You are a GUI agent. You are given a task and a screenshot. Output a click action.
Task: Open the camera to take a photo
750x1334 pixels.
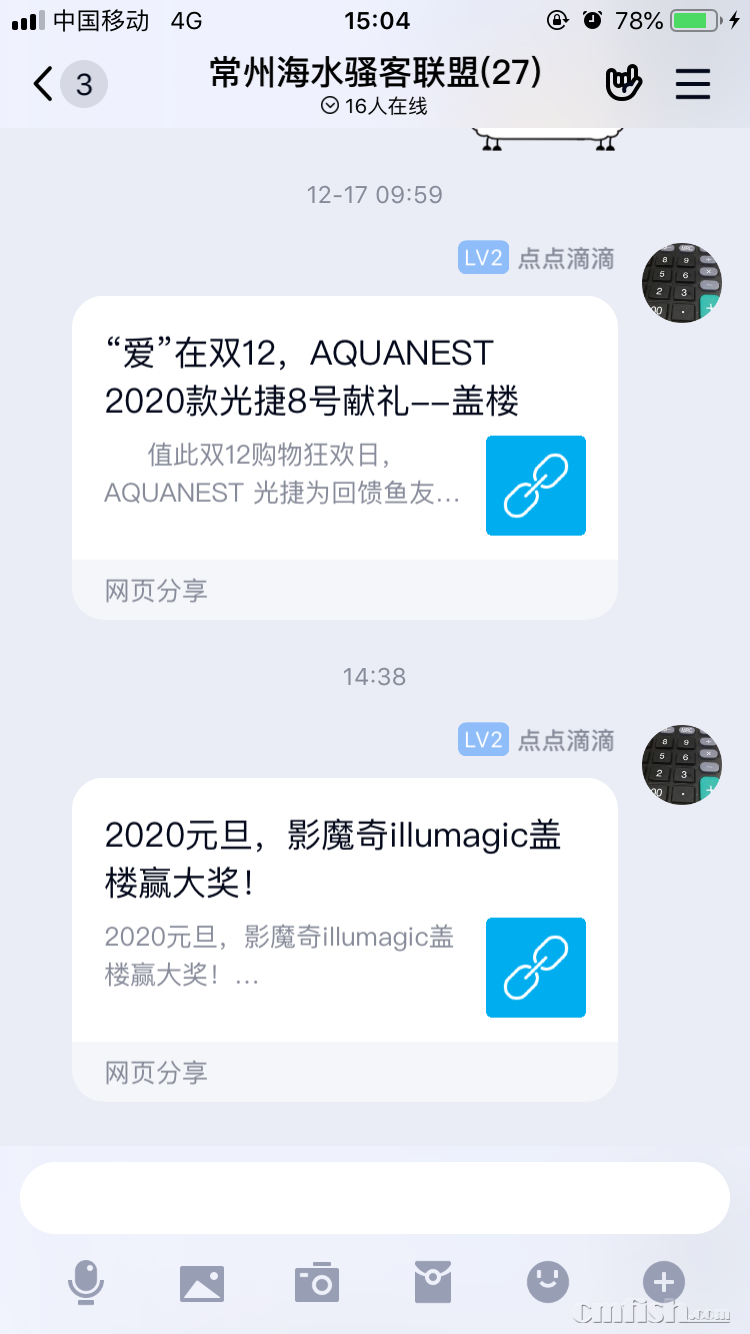317,1282
